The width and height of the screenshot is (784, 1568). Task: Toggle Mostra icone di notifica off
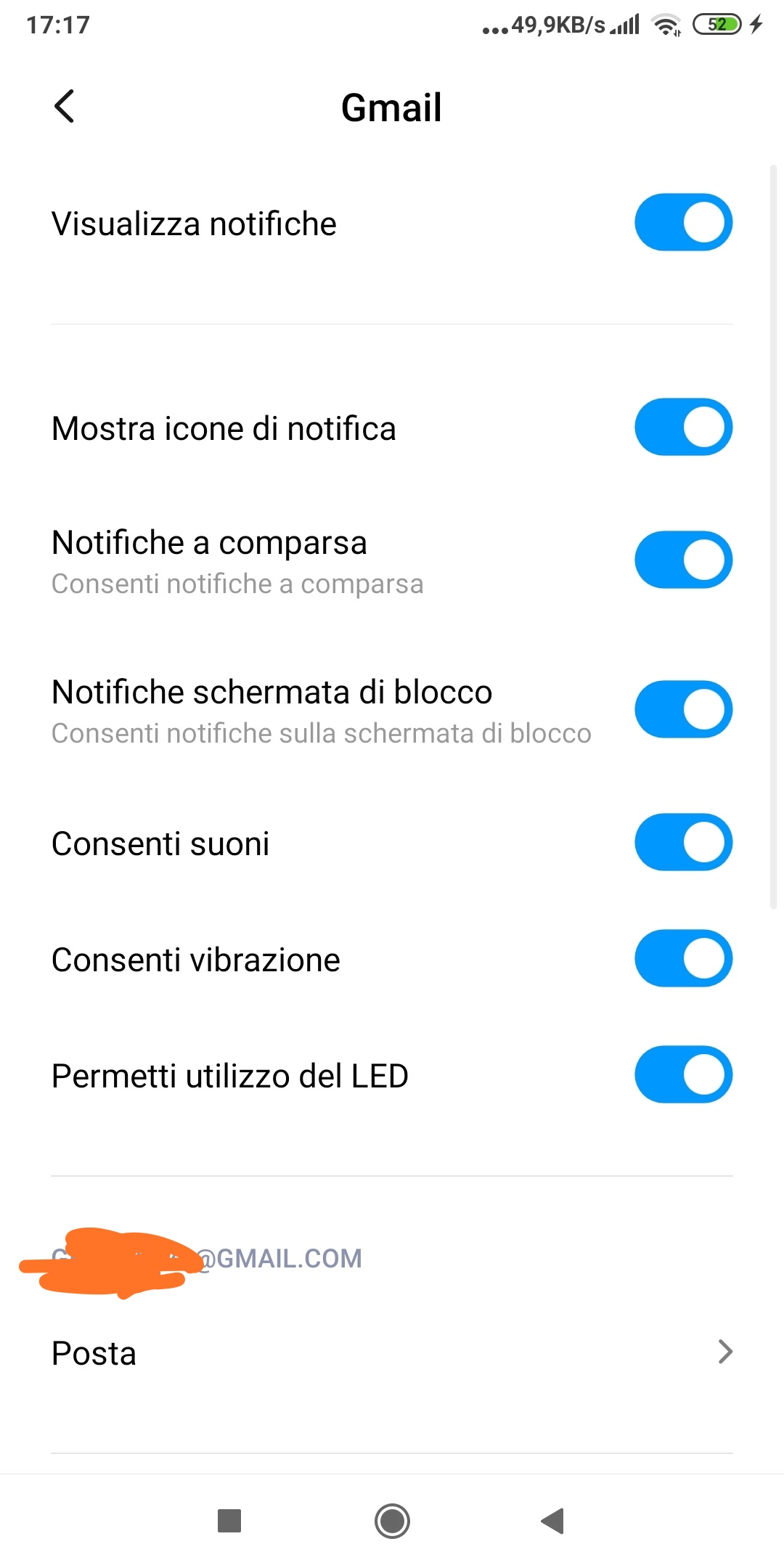[683, 427]
